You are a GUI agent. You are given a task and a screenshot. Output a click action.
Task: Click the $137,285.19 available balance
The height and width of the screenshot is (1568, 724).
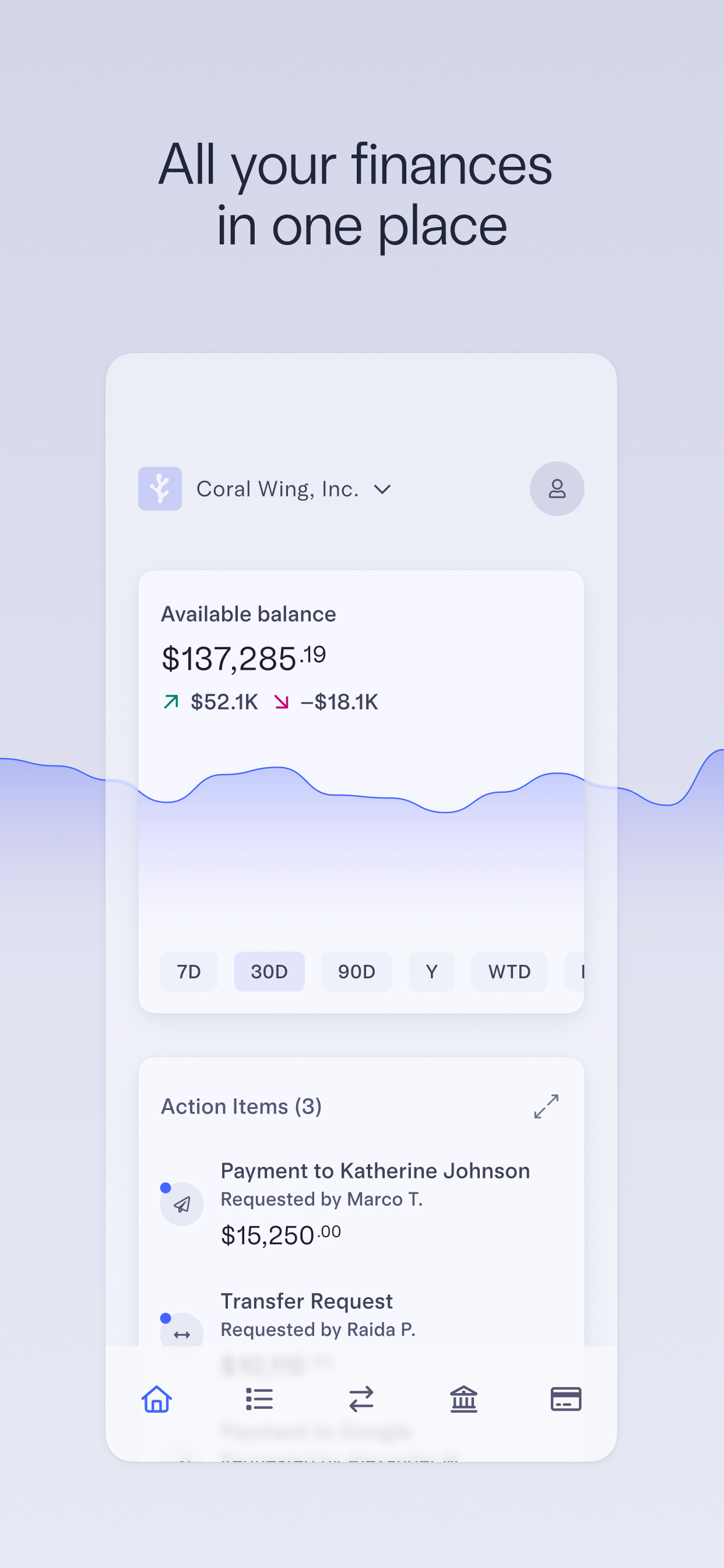[242, 659]
